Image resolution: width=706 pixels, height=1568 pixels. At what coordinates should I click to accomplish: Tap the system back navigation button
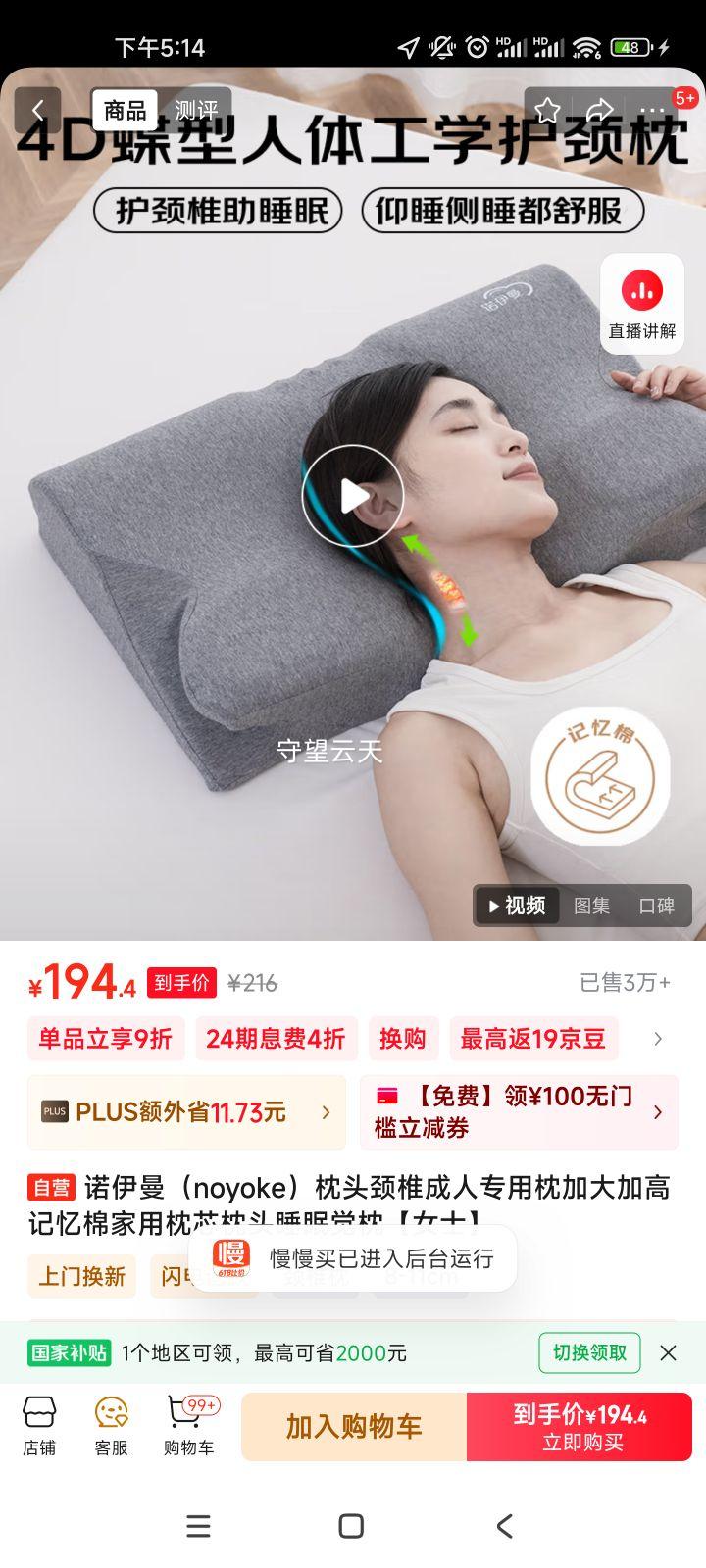click(x=504, y=1526)
